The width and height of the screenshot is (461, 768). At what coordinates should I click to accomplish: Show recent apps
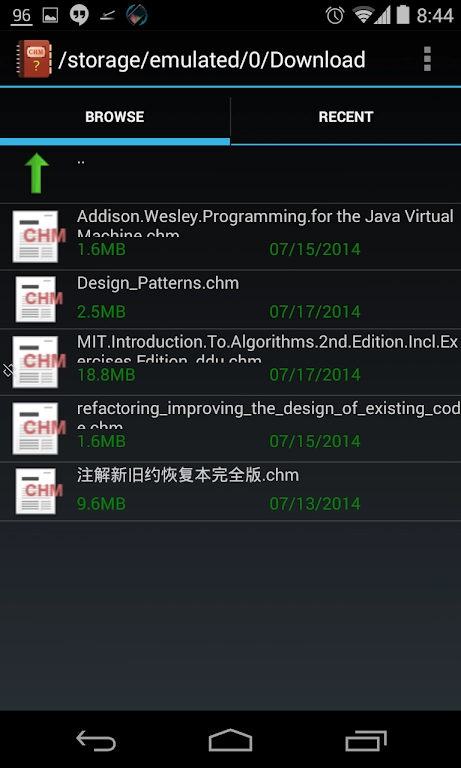click(x=365, y=740)
